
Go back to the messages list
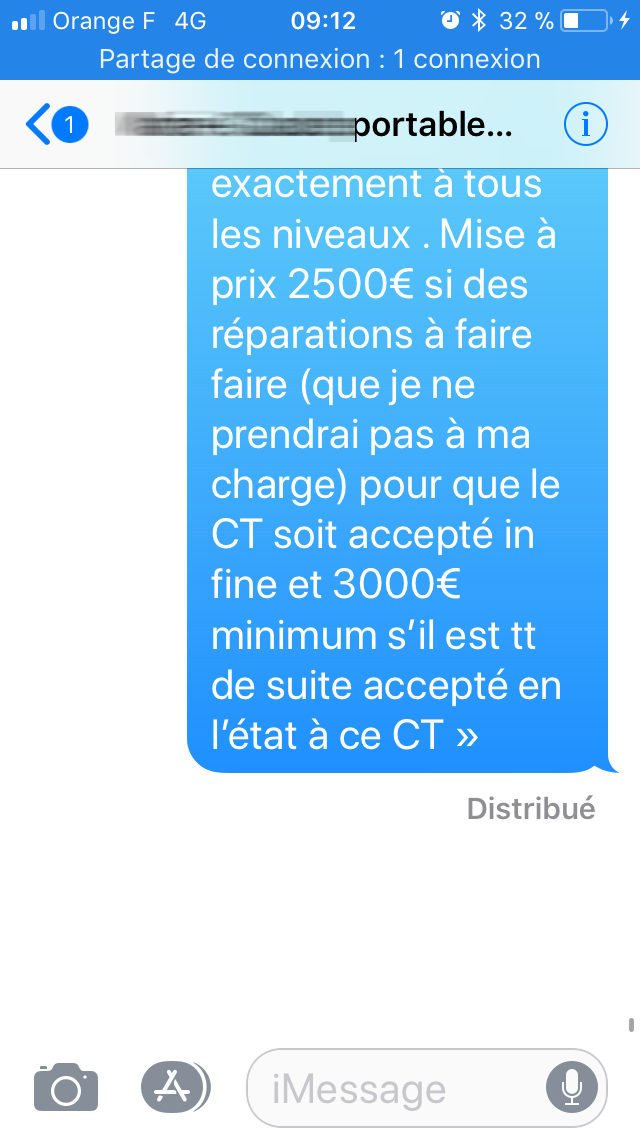coord(56,125)
